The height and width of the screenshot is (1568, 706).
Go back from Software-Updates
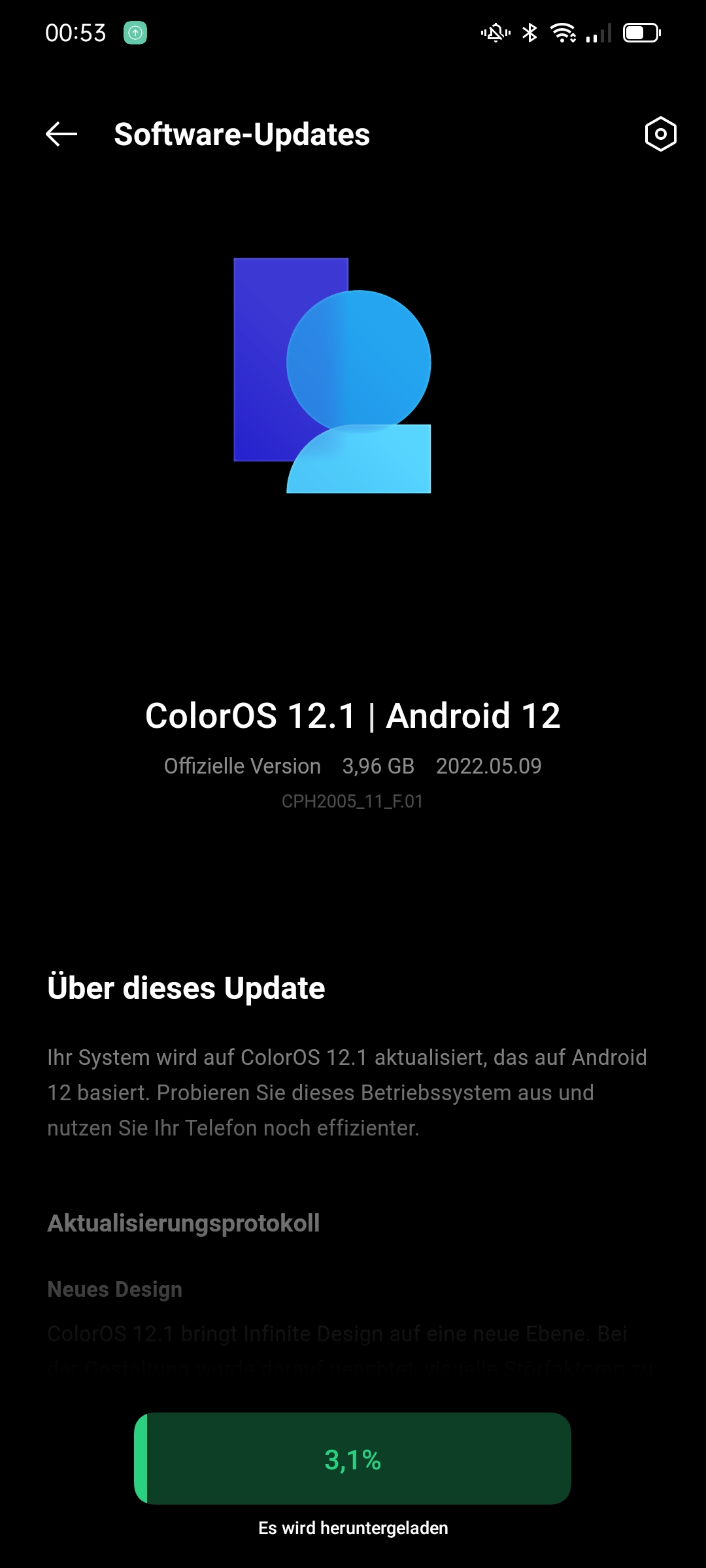61,135
